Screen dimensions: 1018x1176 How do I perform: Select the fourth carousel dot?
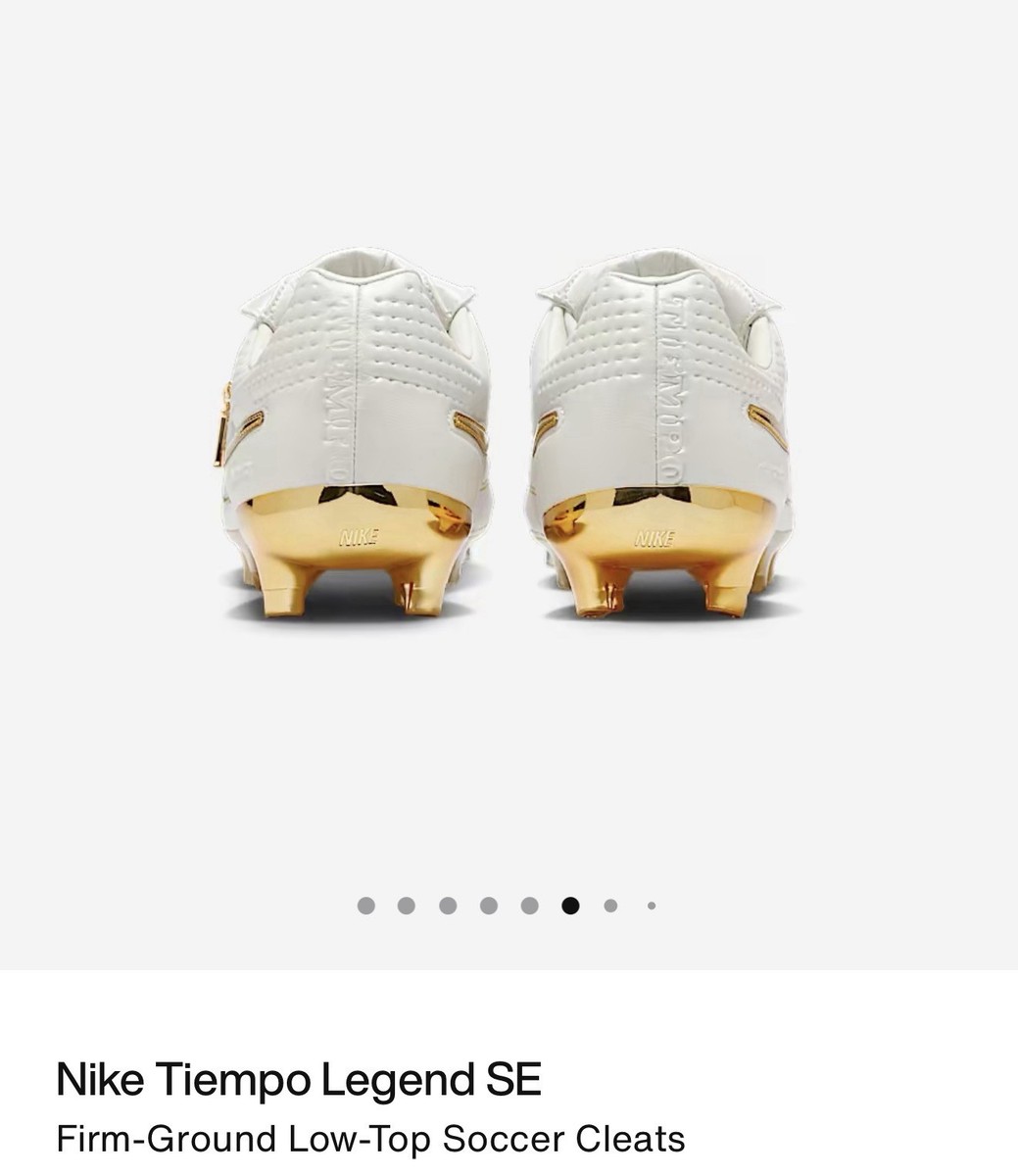point(488,906)
